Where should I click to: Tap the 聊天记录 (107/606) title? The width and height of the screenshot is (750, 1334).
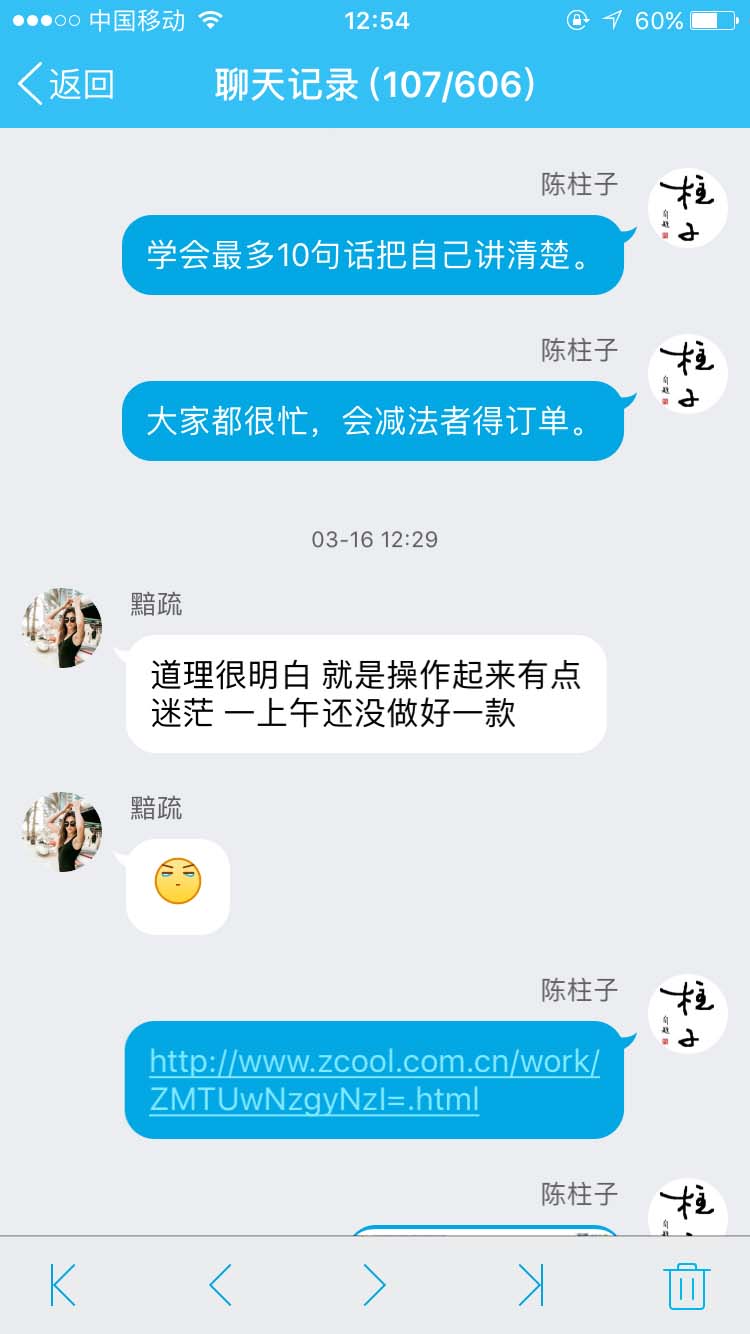[375, 87]
